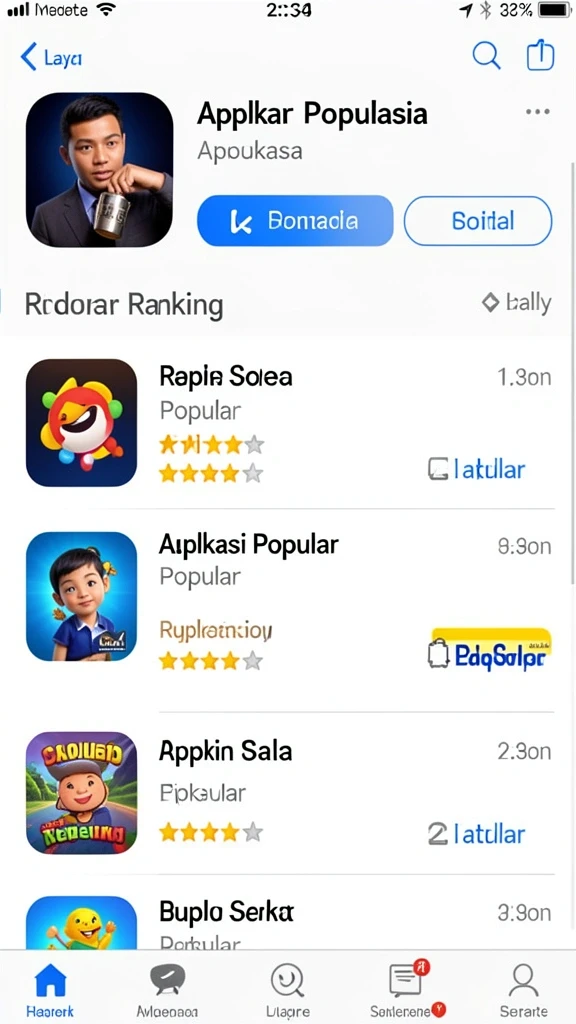Open the three-dot overflow menu
Viewport: 576px width, 1024px height.
point(537,112)
